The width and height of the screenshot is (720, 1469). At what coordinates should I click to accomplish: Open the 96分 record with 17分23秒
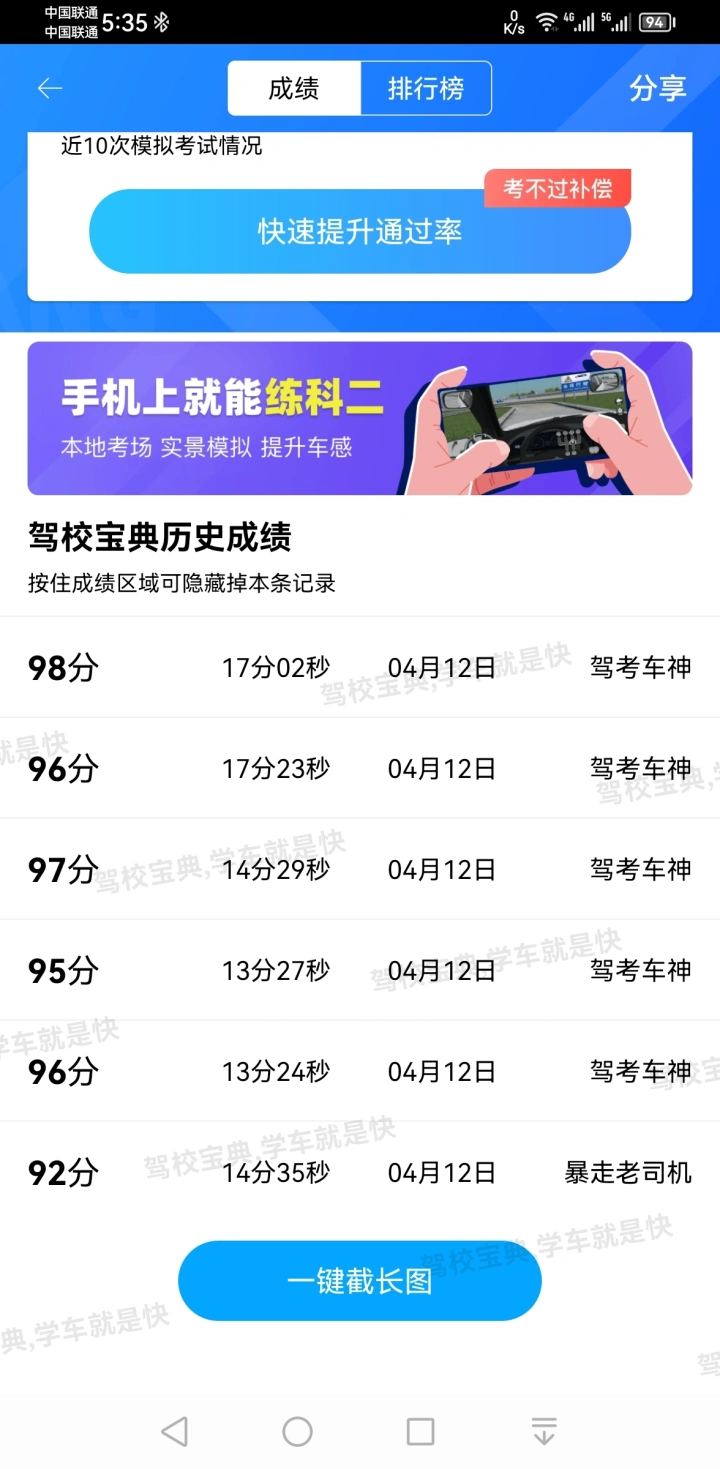click(360, 768)
